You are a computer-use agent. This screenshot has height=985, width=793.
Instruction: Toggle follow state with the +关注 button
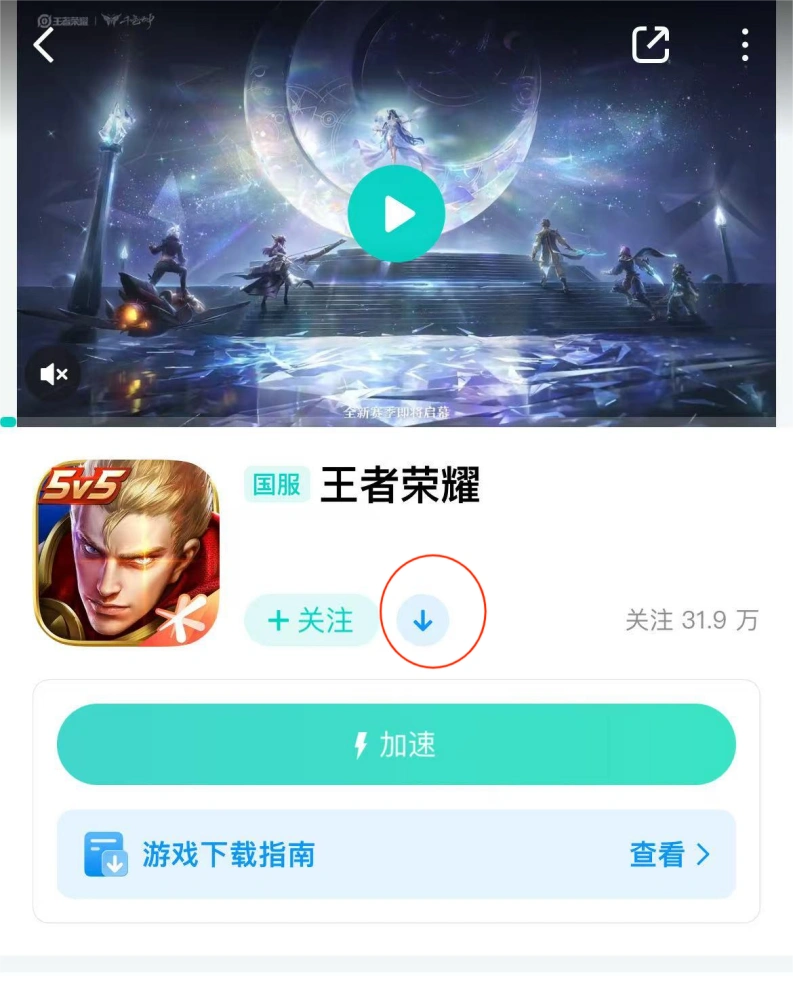(310, 620)
